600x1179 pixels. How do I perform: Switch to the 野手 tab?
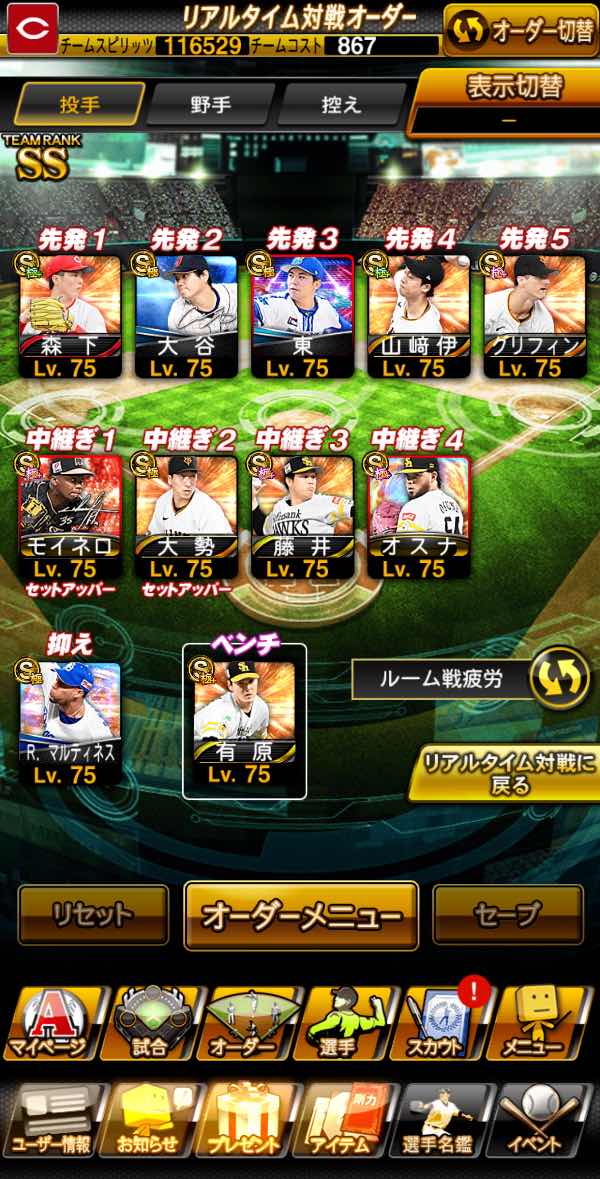pyautogui.click(x=211, y=105)
